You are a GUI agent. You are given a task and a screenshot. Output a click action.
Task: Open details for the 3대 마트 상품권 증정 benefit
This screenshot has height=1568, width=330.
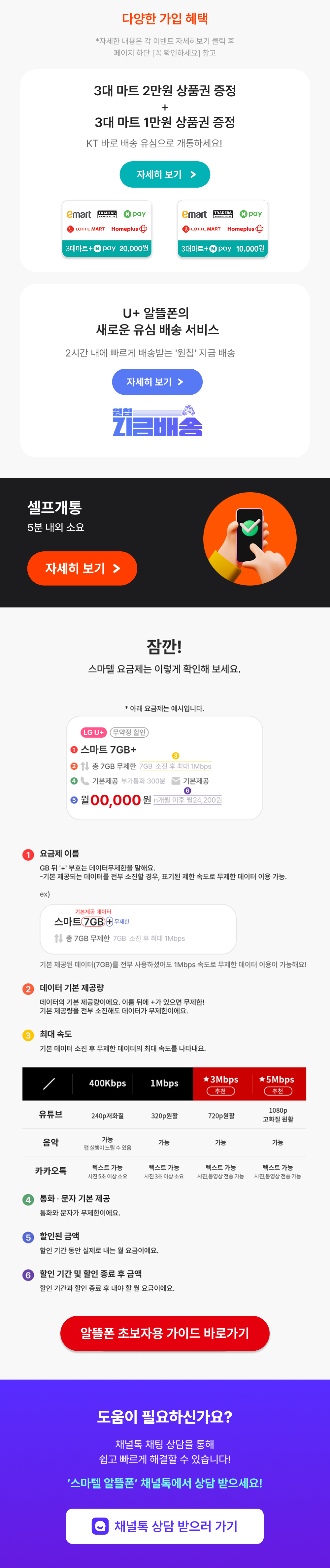tap(164, 175)
